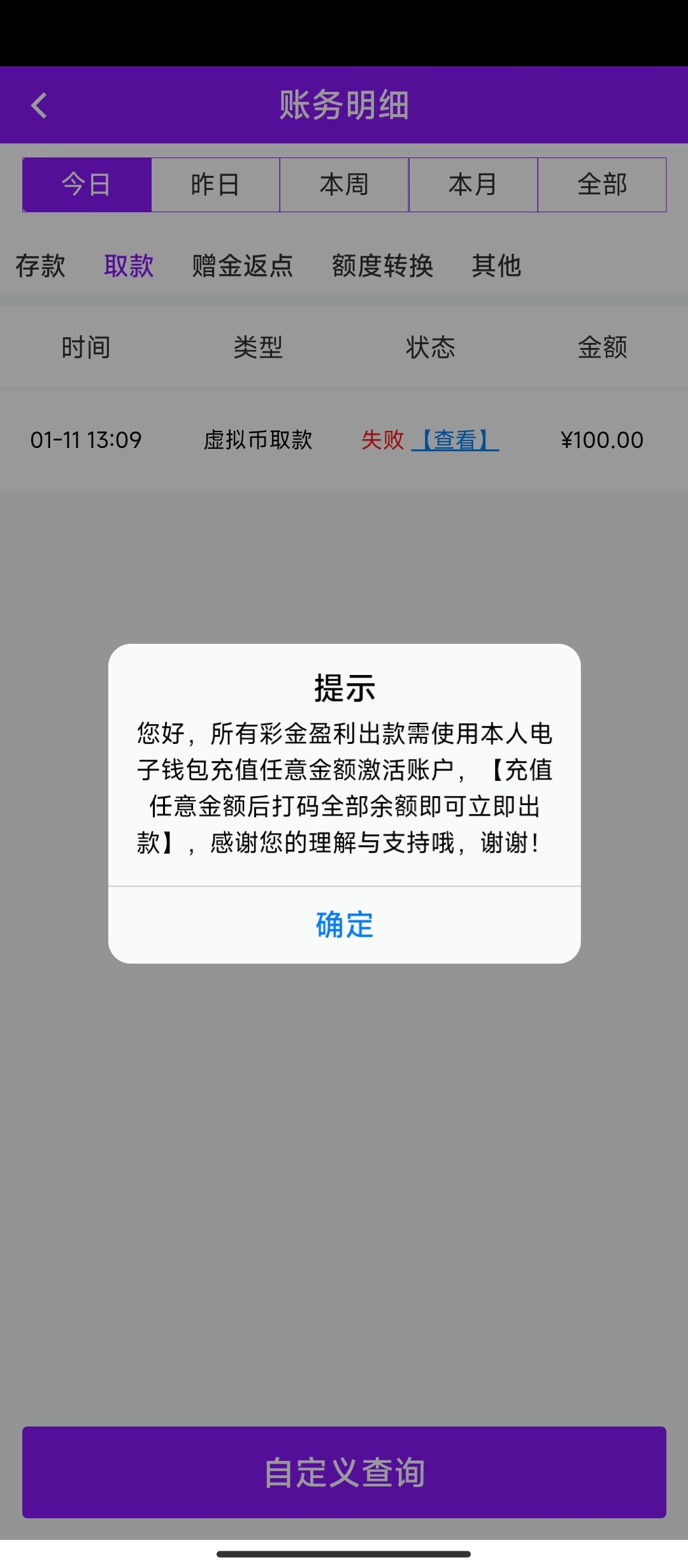Open the 存款 category
This screenshot has width=688, height=1568.
point(41,266)
